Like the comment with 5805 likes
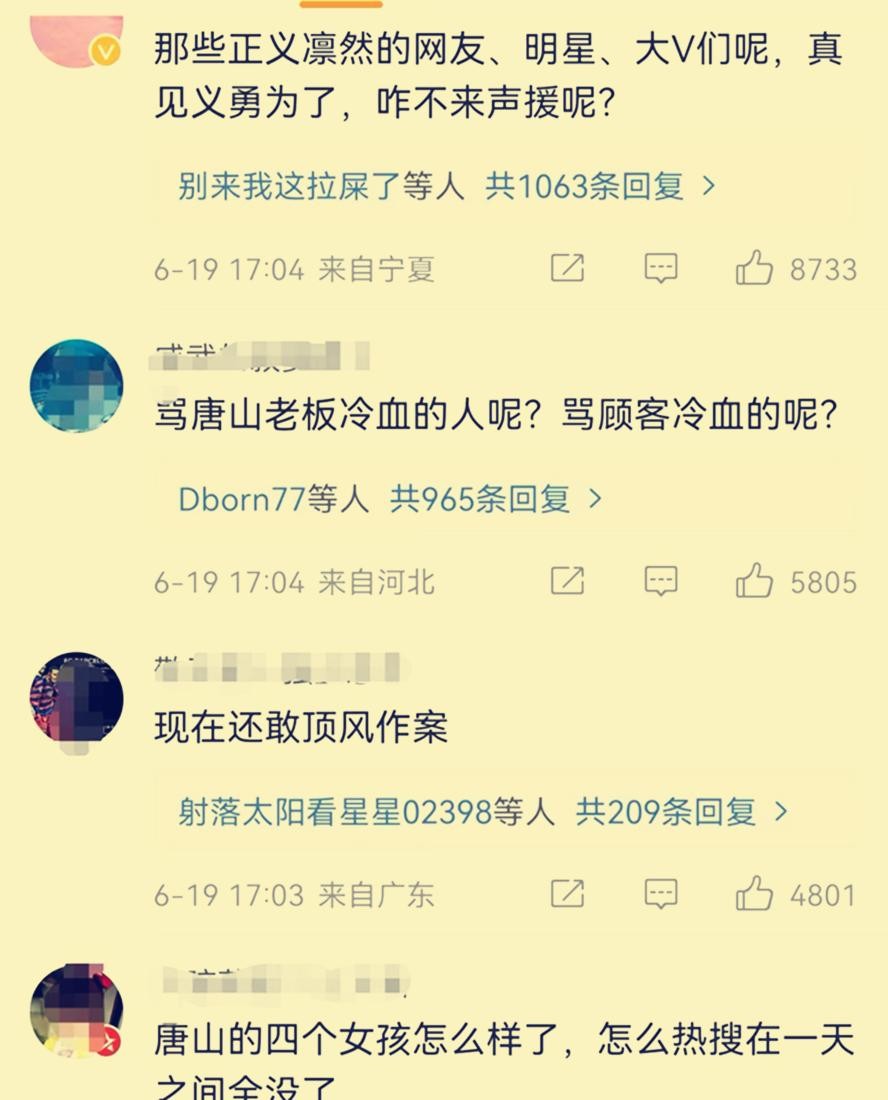This screenshot has width=888, height=1100. click(x=755, y=581)
